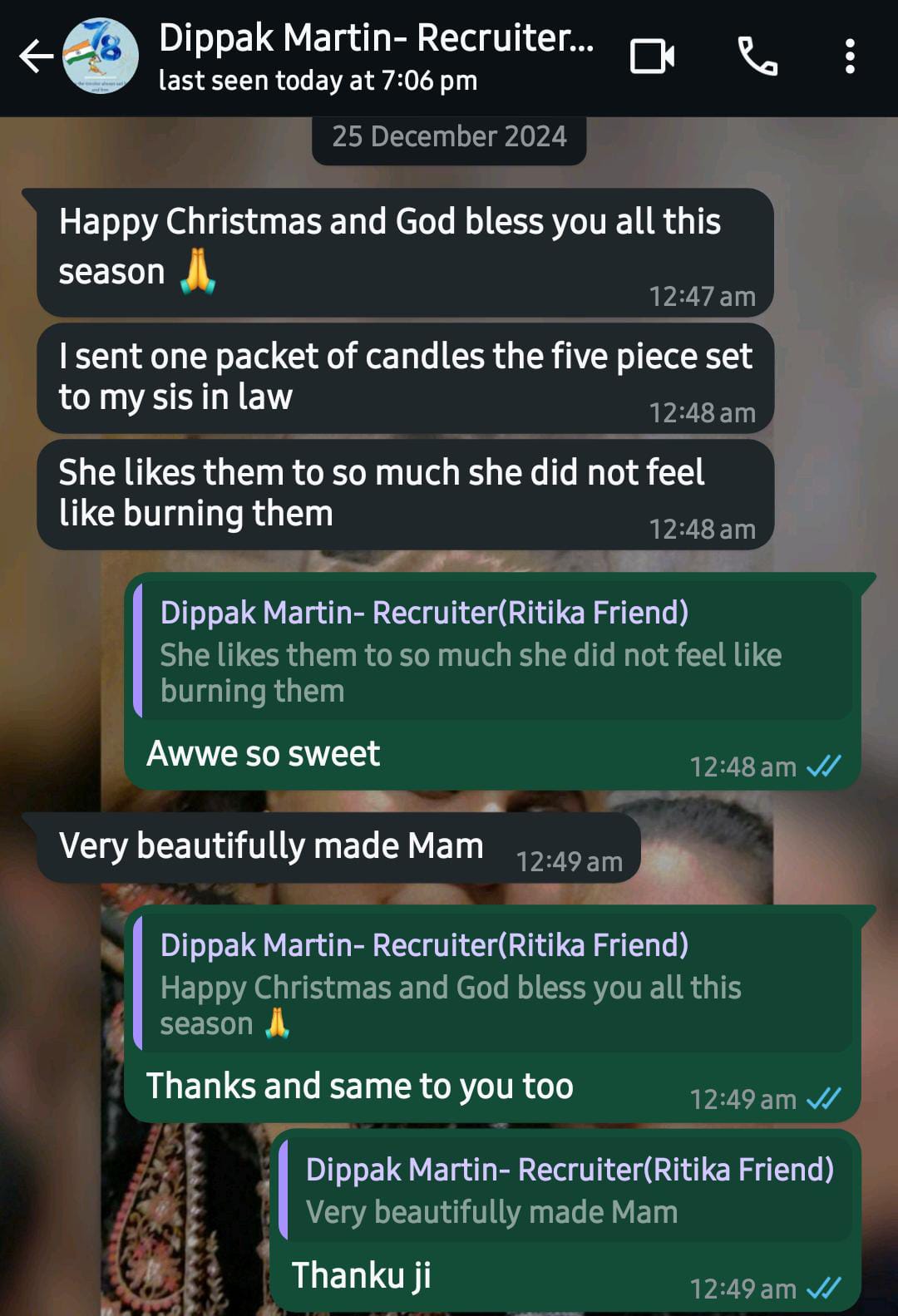Screen dimensions: 898x1316
Task: Start a voice call
Action: click(757, 57)
